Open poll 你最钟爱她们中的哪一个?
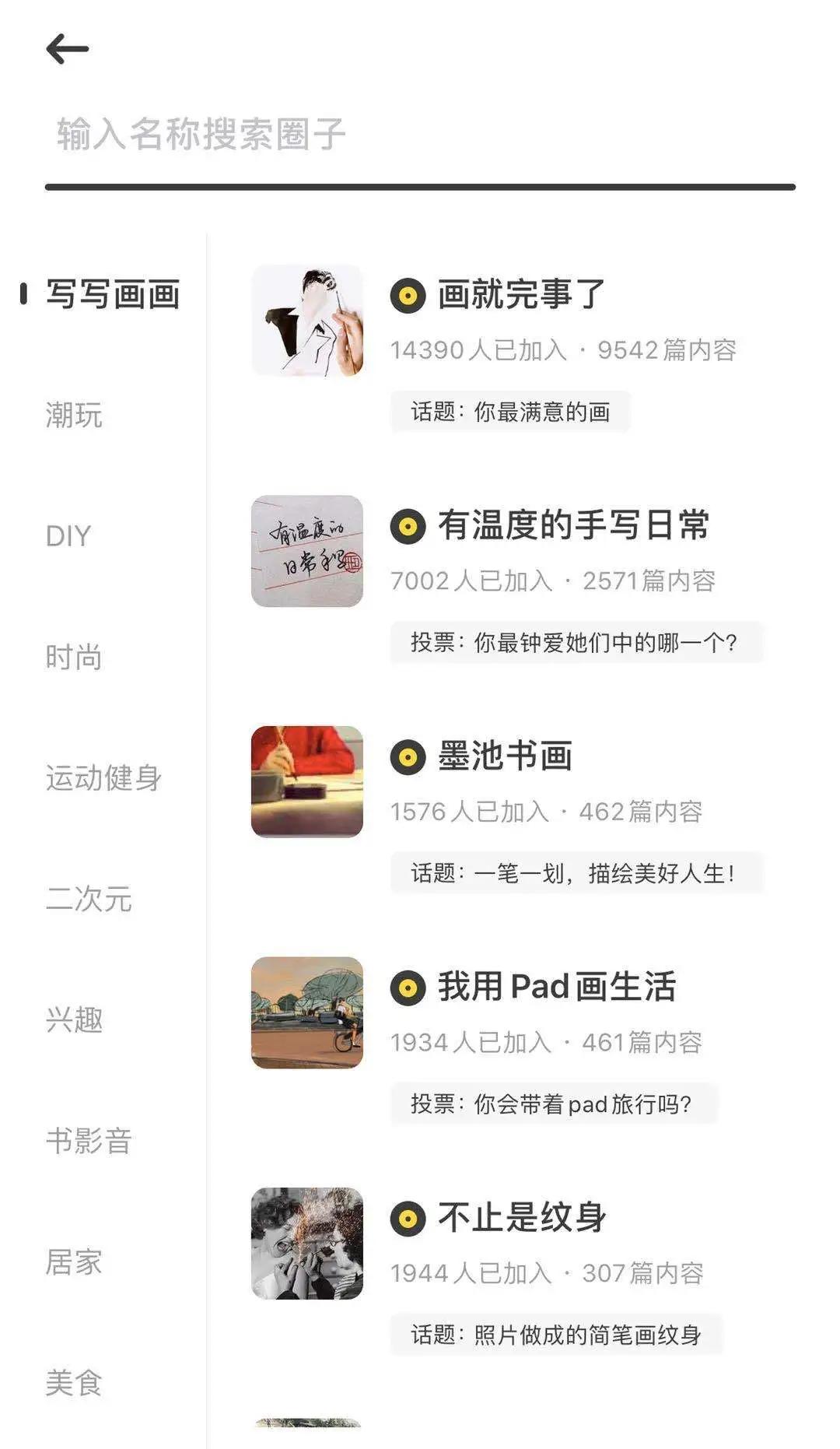840x1449 pixels. 576,643
